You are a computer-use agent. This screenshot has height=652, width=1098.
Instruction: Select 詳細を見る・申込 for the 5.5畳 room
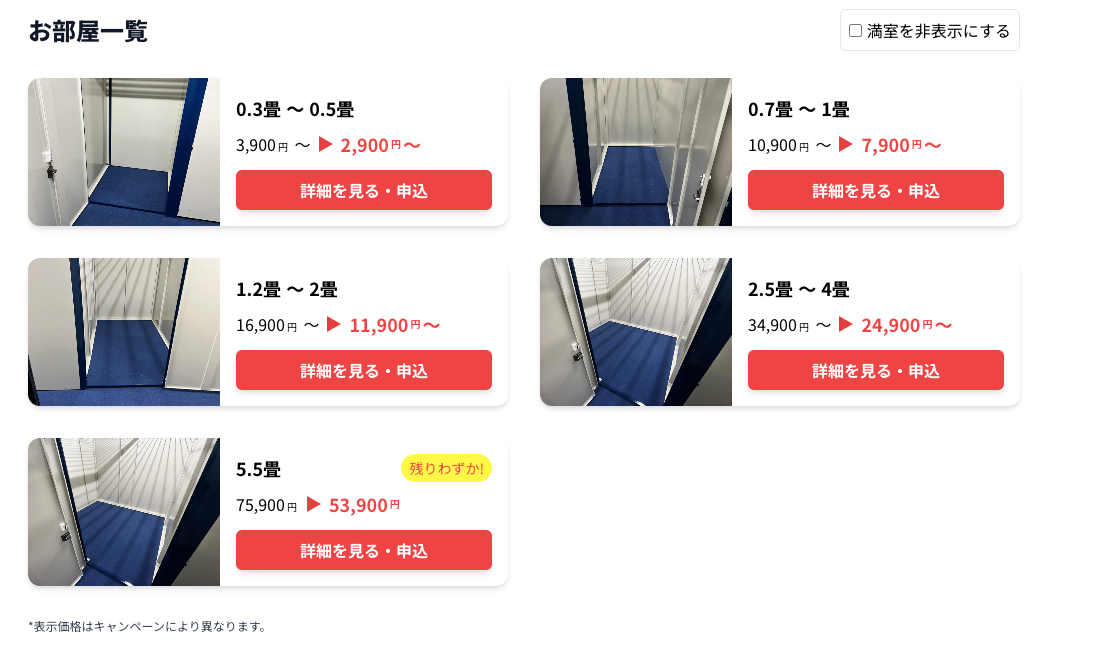tap(363, 550)
